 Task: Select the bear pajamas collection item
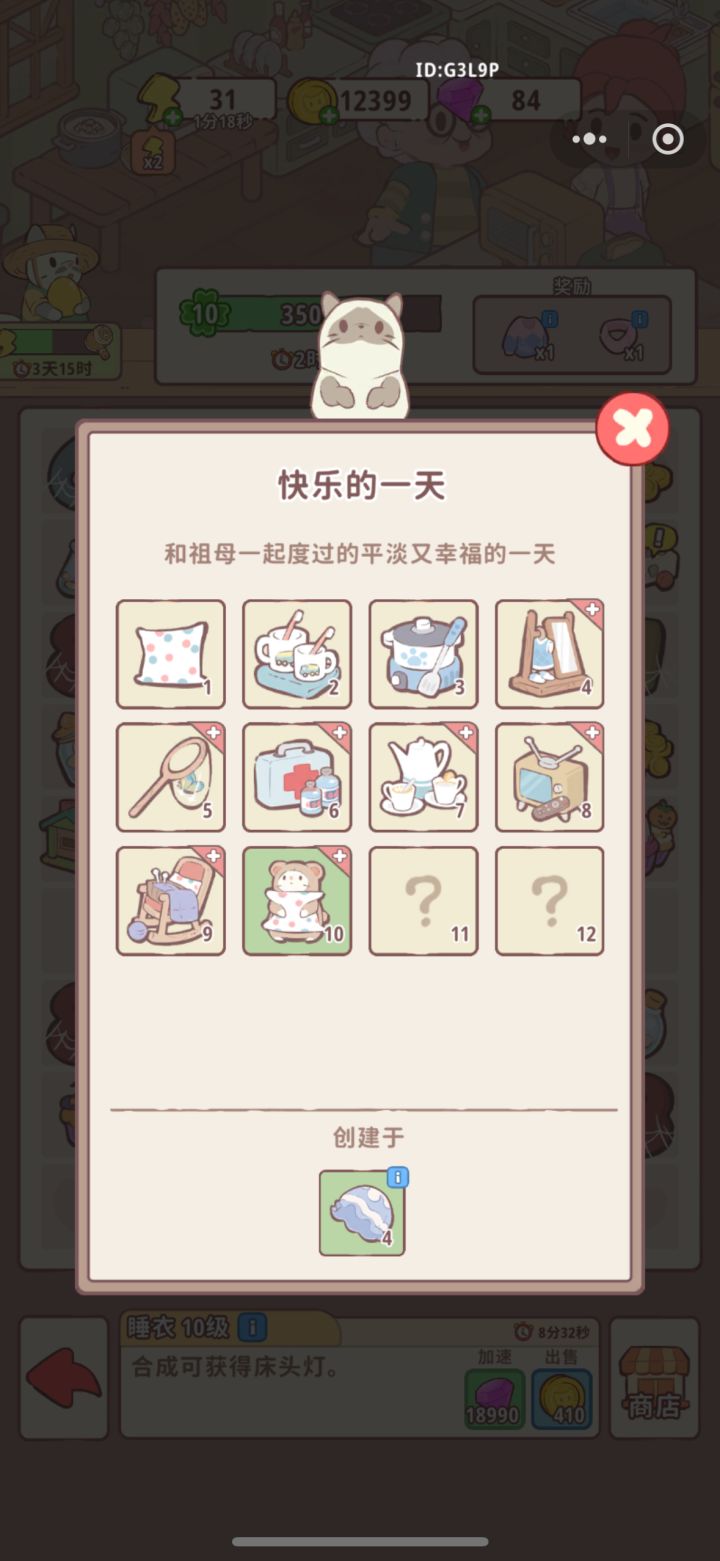click(296, 900)
